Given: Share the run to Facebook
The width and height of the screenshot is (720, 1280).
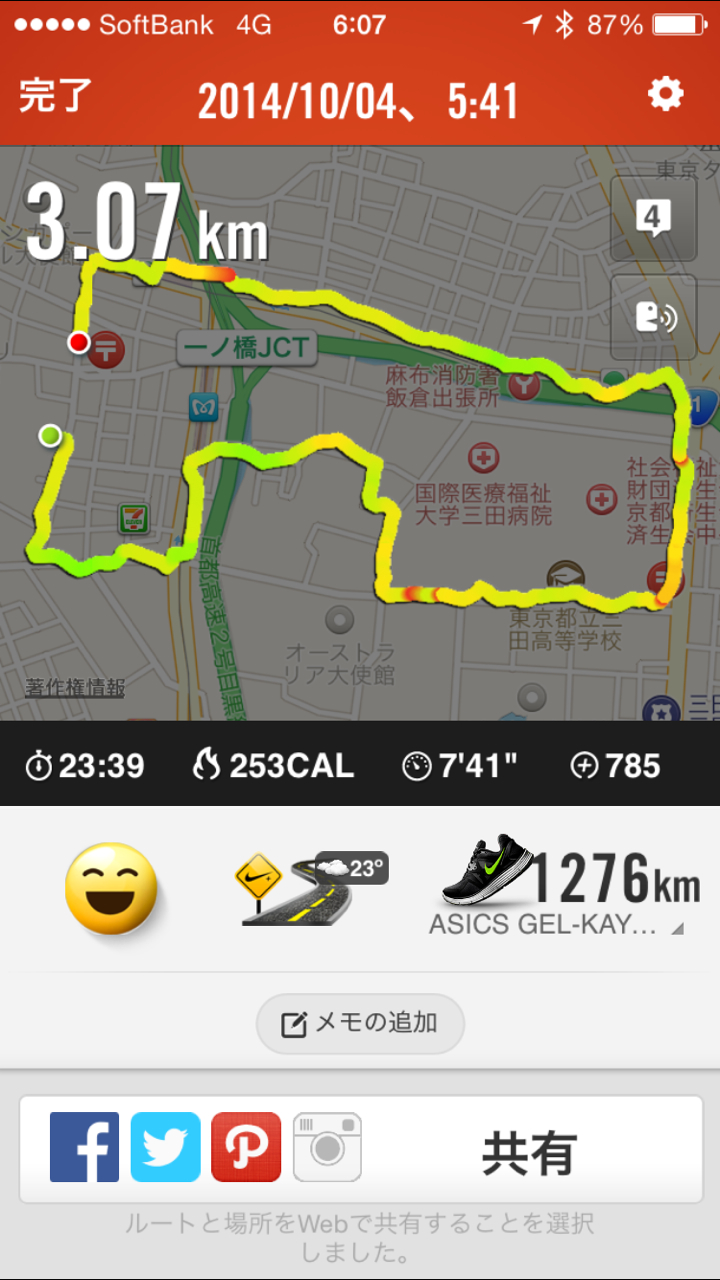Looking at the screenshot, I should tap(85, 1147).
